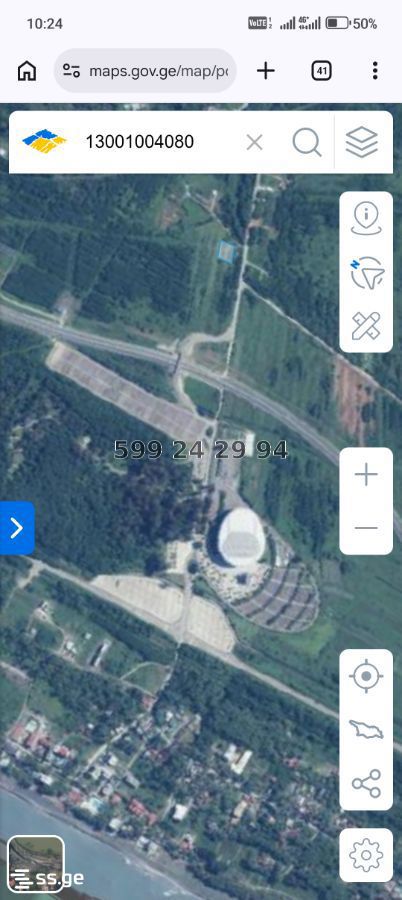
Task: Center the map on my location
Action: click(x=366, y=676)
